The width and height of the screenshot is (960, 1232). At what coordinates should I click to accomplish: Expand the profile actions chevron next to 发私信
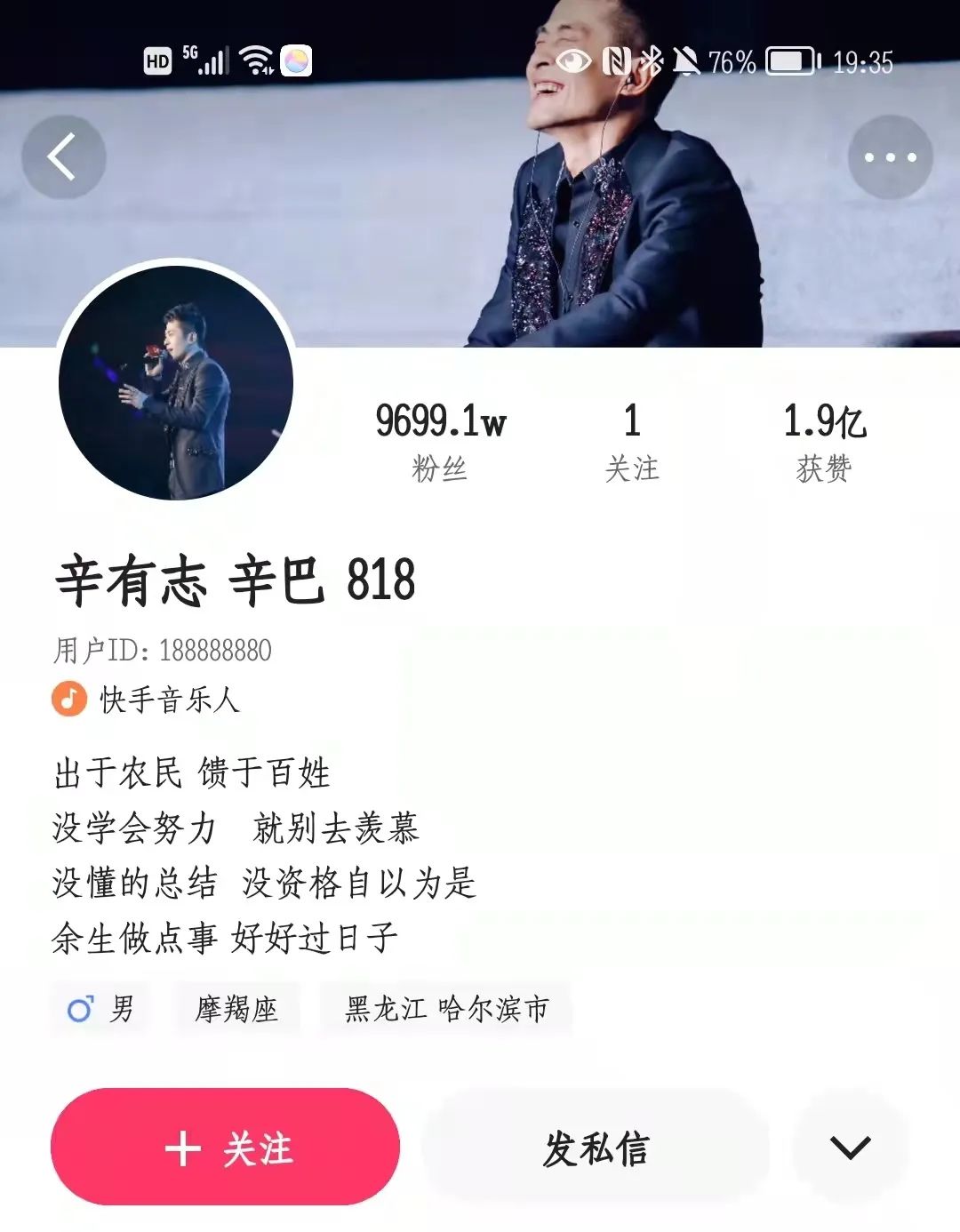pyautogui.click(x=847, y=1148)
